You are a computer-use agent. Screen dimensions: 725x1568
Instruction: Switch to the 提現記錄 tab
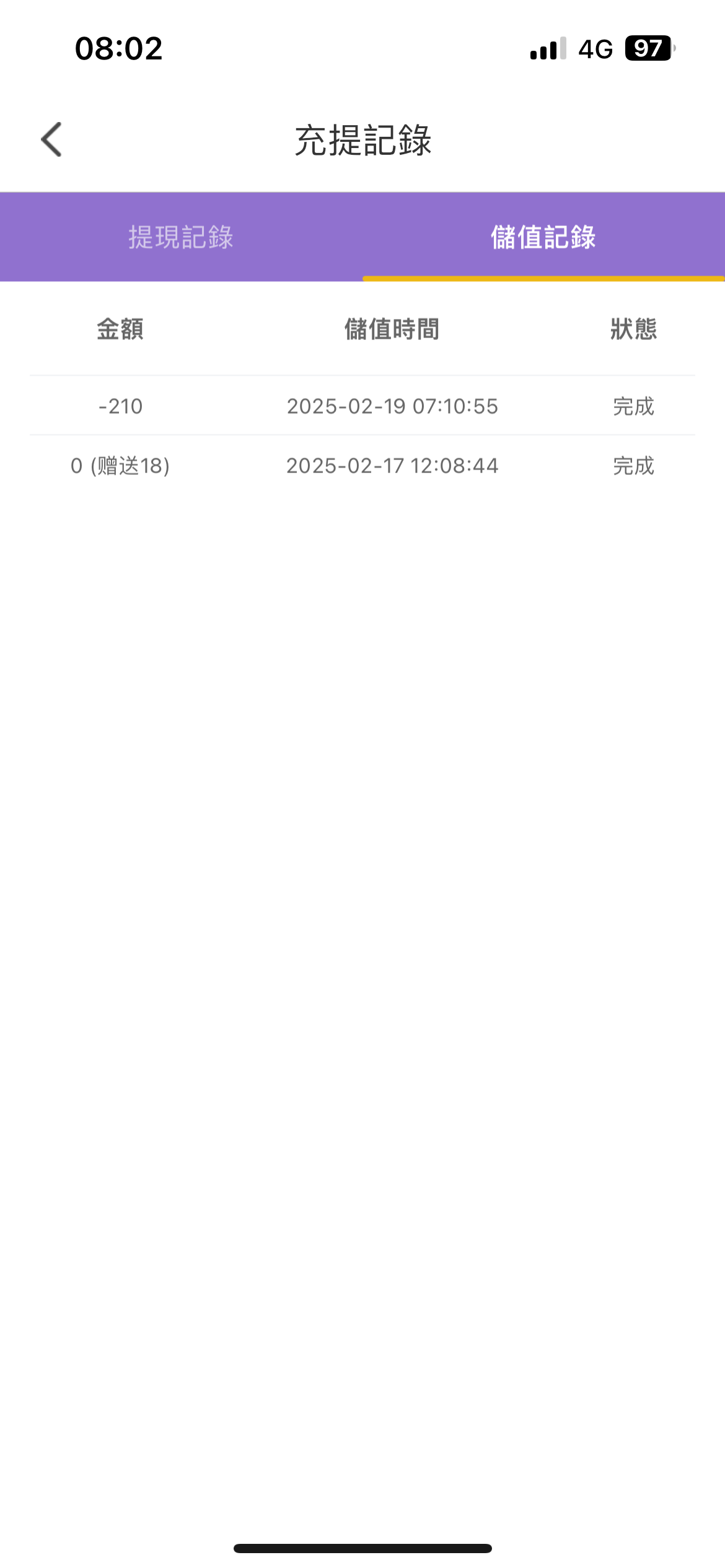[x=181, y=237]
